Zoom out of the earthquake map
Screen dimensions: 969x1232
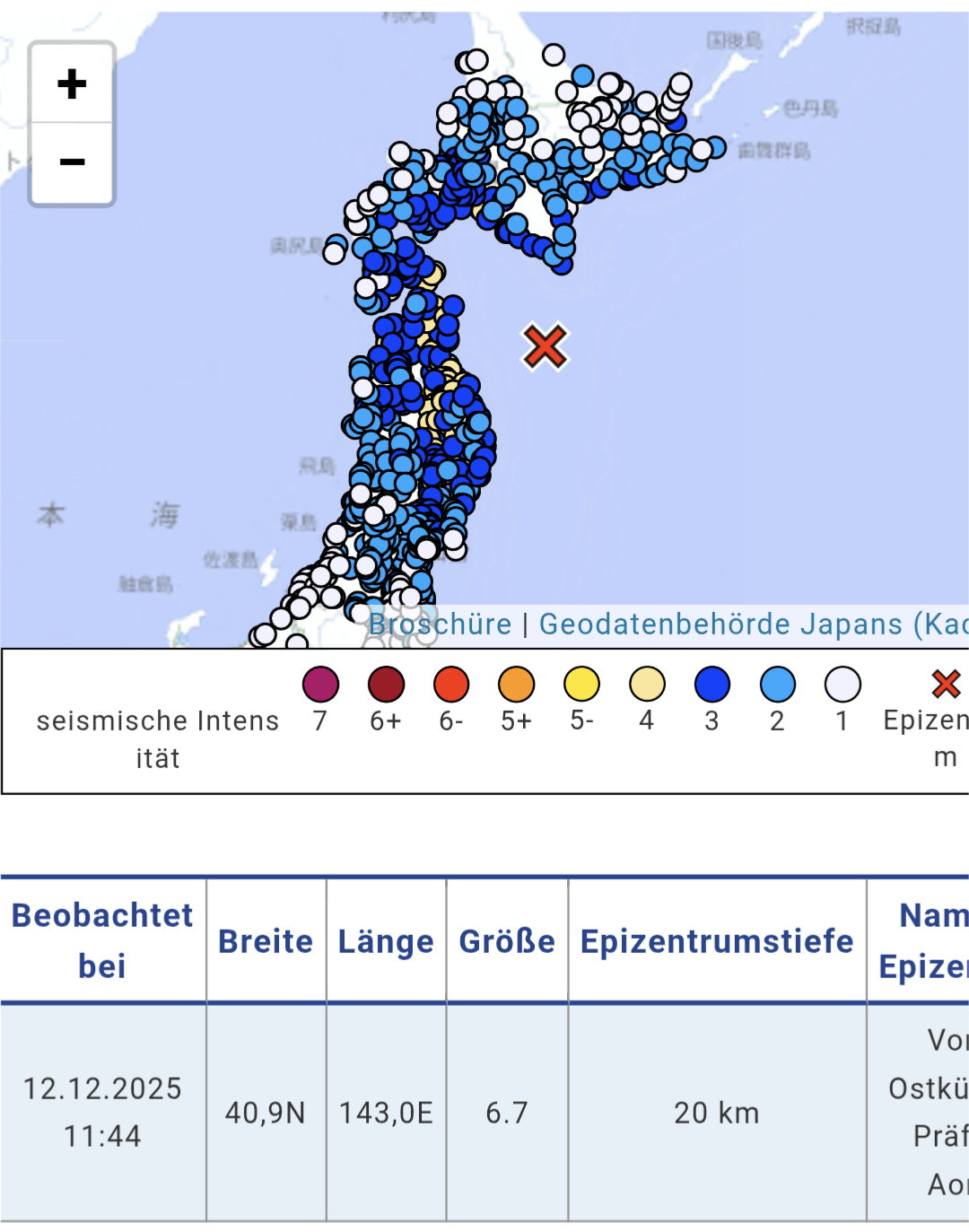(x=72, y=162)
